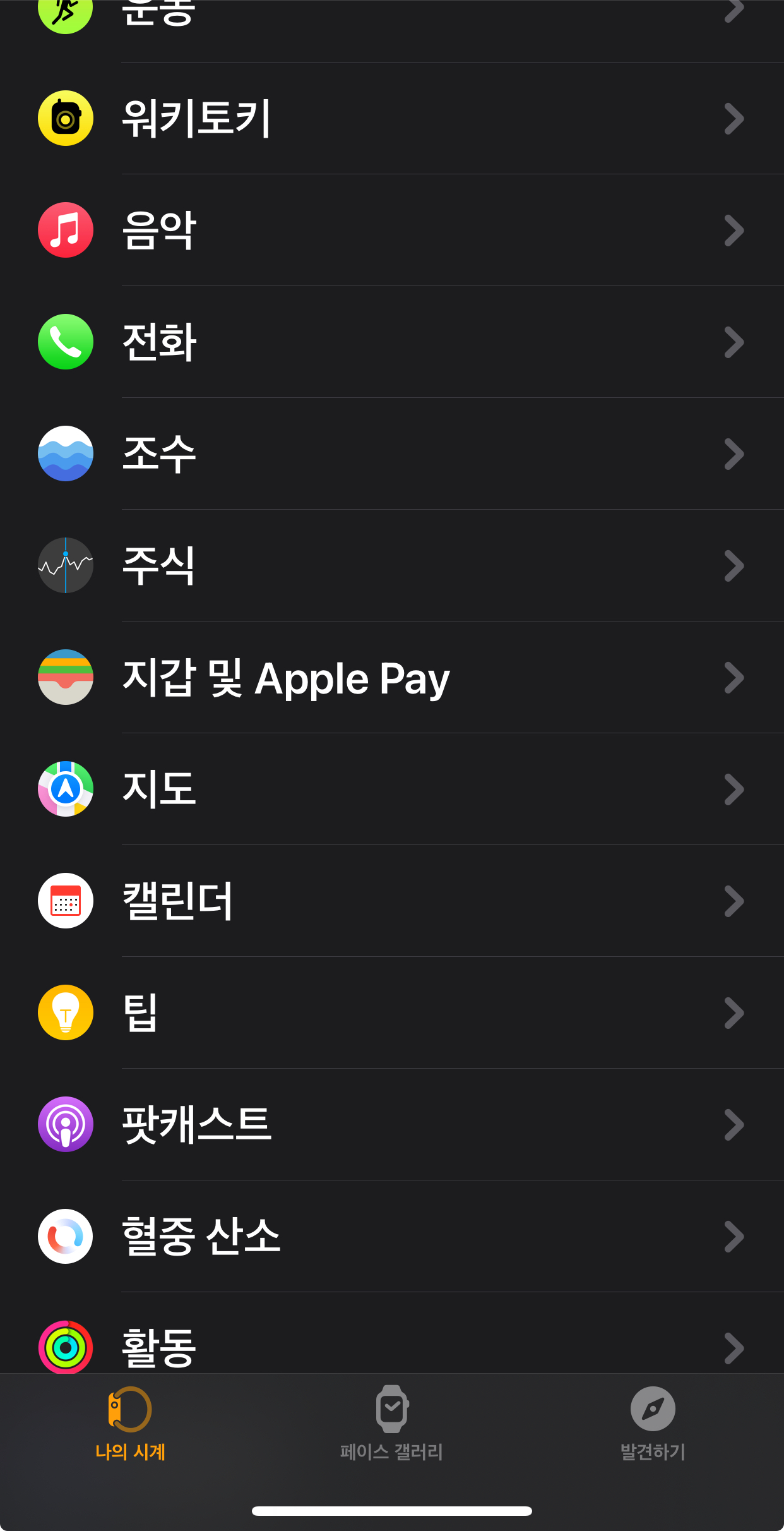Viewport: 784px width, 1531px height.
Task: Open the 팁 row
Action: pos(391,1013)
